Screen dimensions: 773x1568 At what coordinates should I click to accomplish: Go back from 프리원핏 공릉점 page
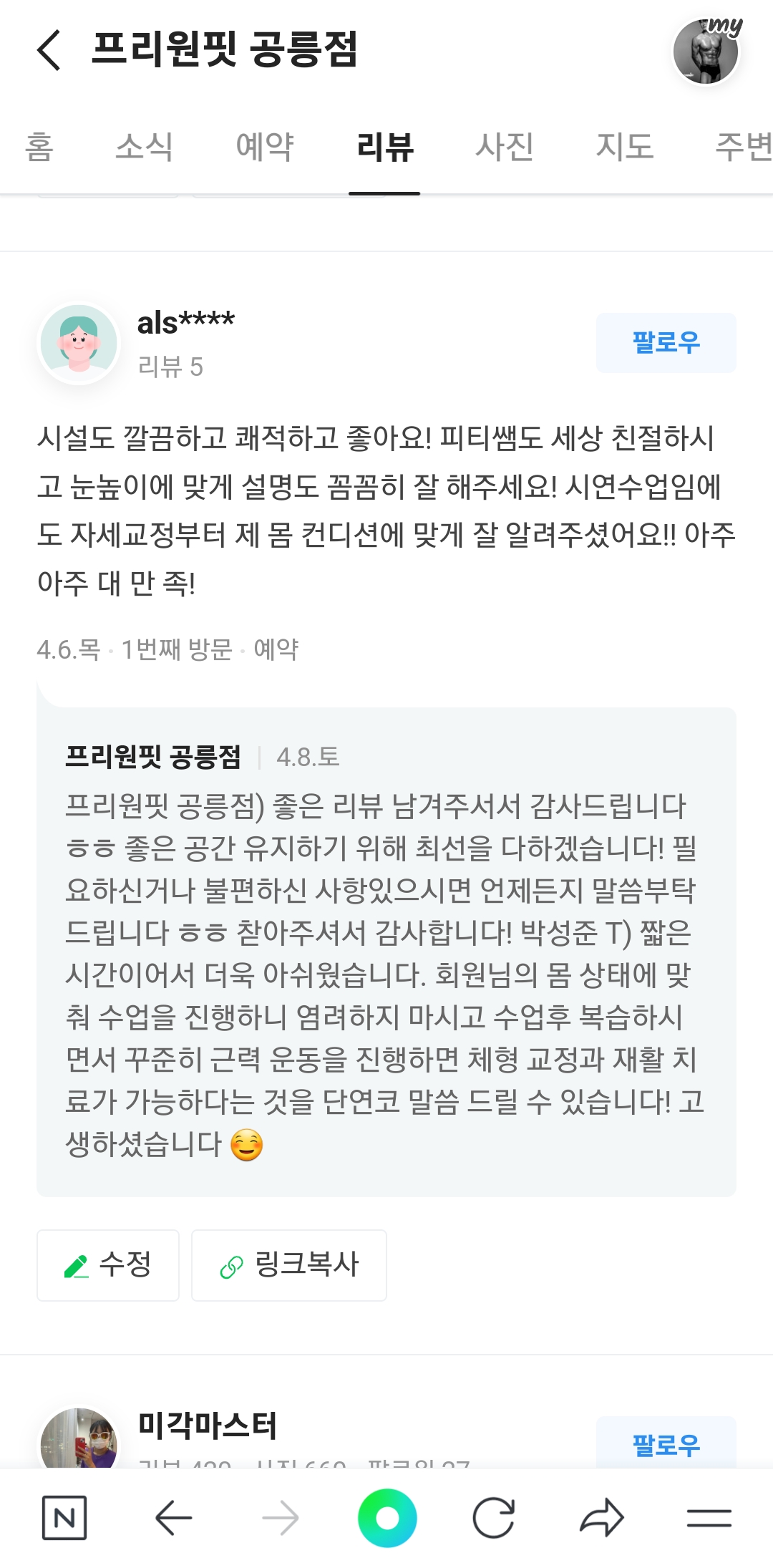pos(49,50)
